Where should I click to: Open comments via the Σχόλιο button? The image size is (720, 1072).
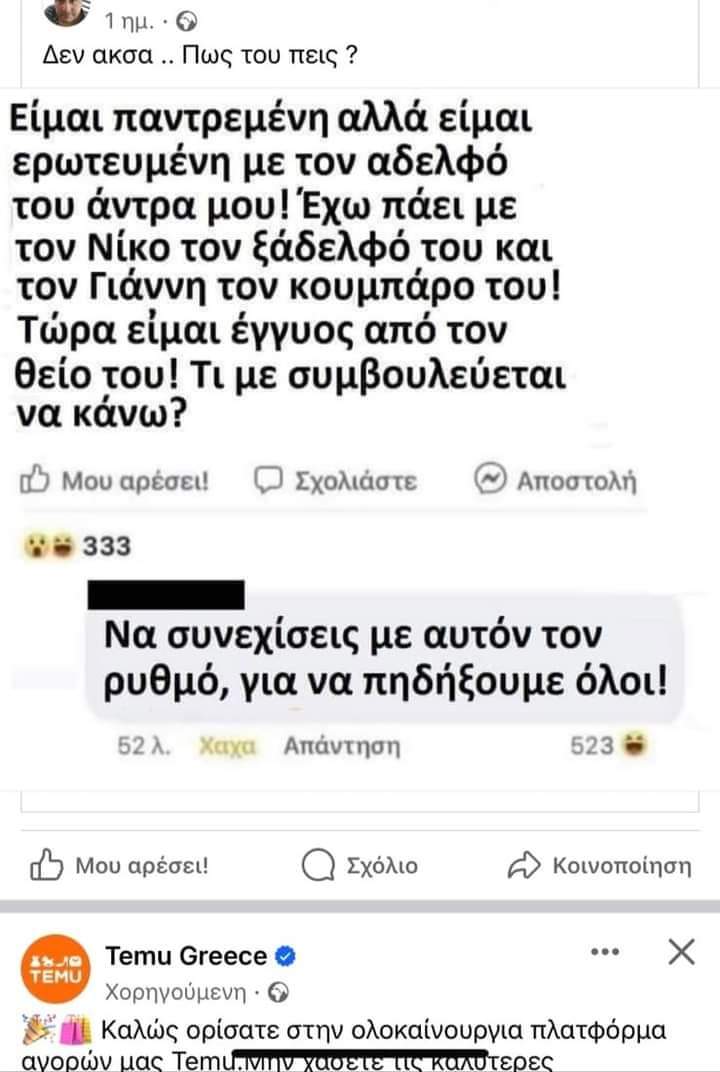point(361,866)
